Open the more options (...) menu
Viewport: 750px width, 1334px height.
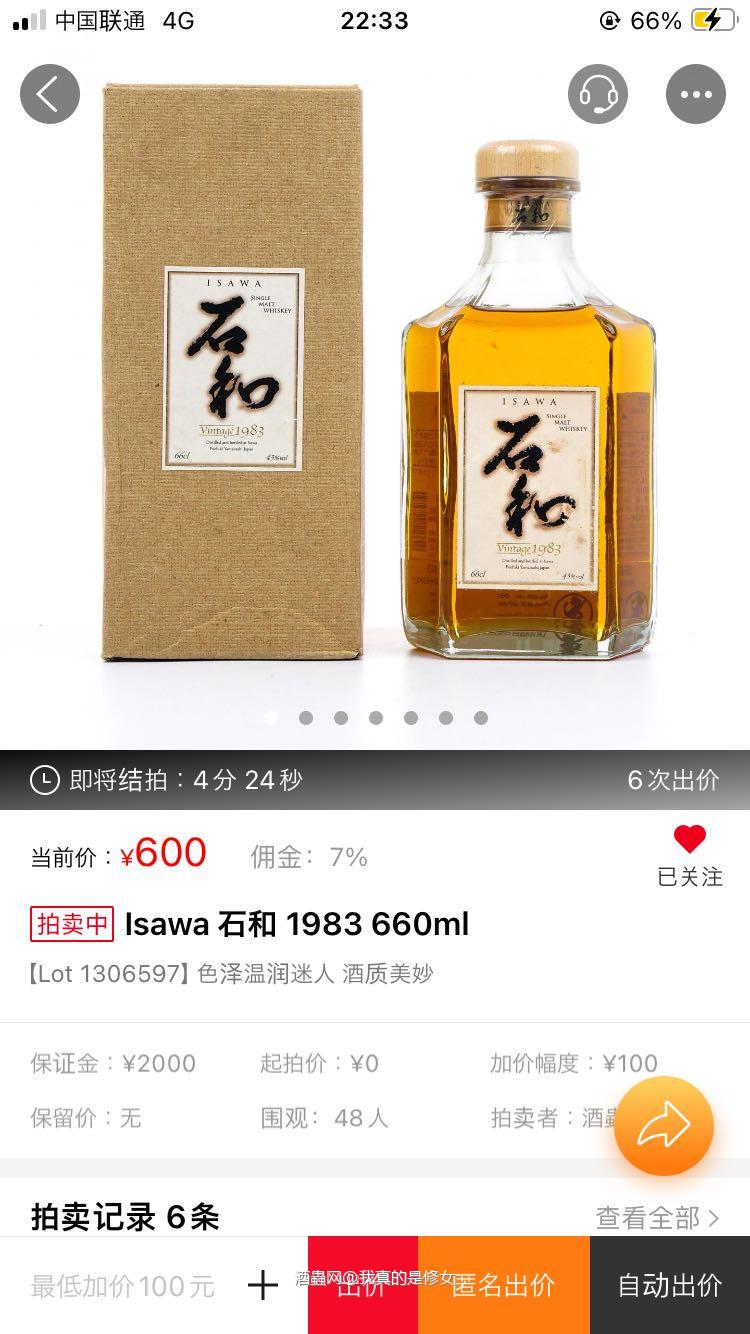(x=695, y=93)
